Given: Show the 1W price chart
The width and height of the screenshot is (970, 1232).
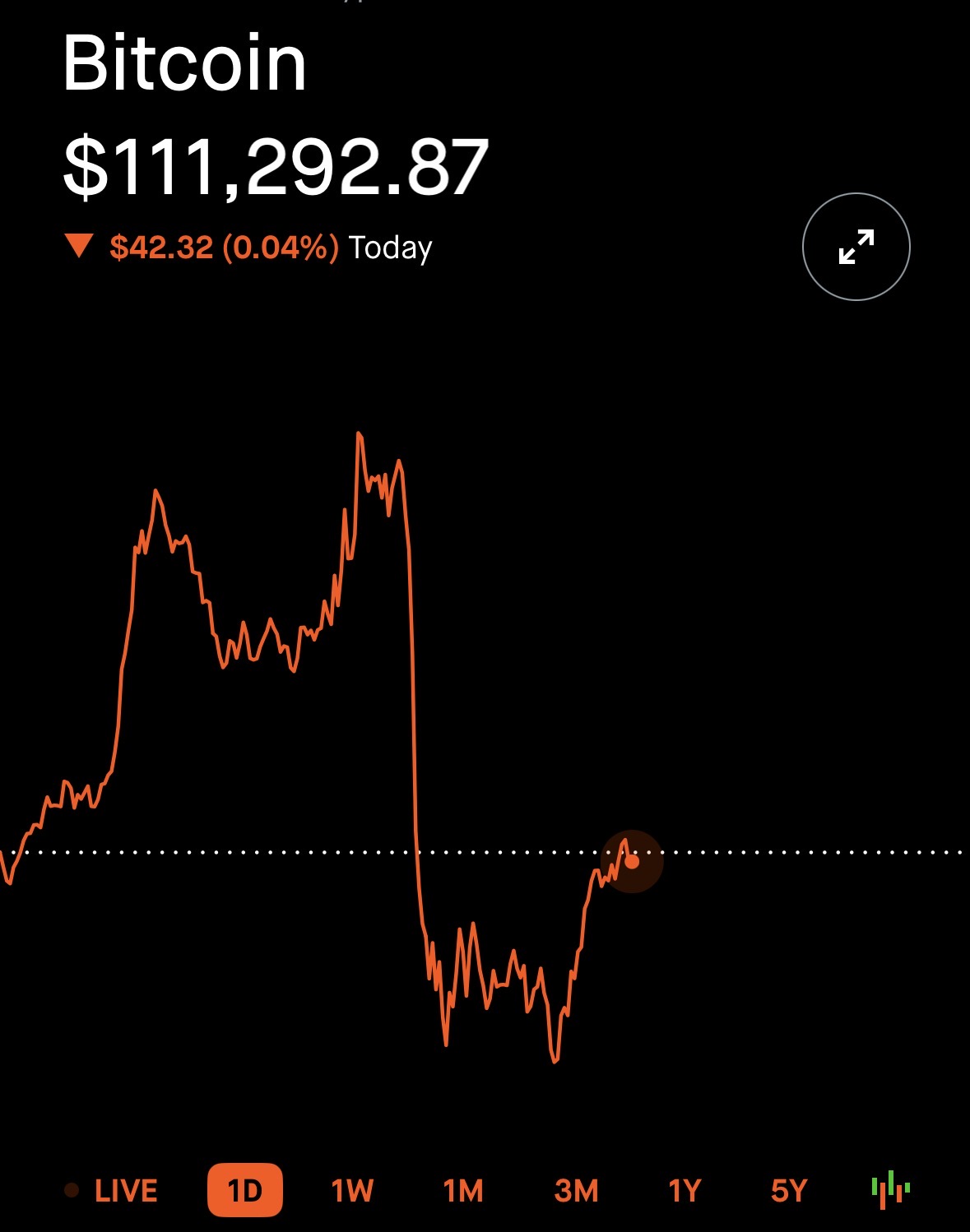Looking at the screenshot, I should pyautogui.click(x=352, y=1190).
